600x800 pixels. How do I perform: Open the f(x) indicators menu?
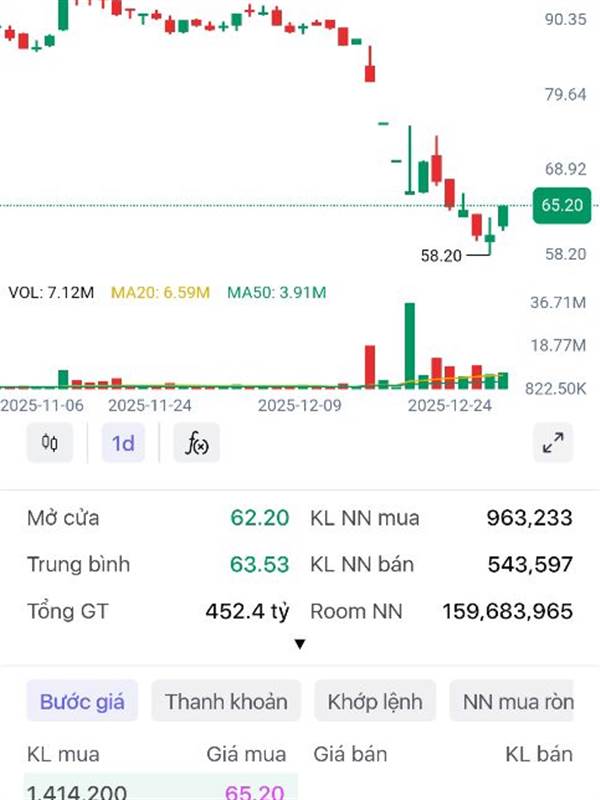(x=196, y=443)
